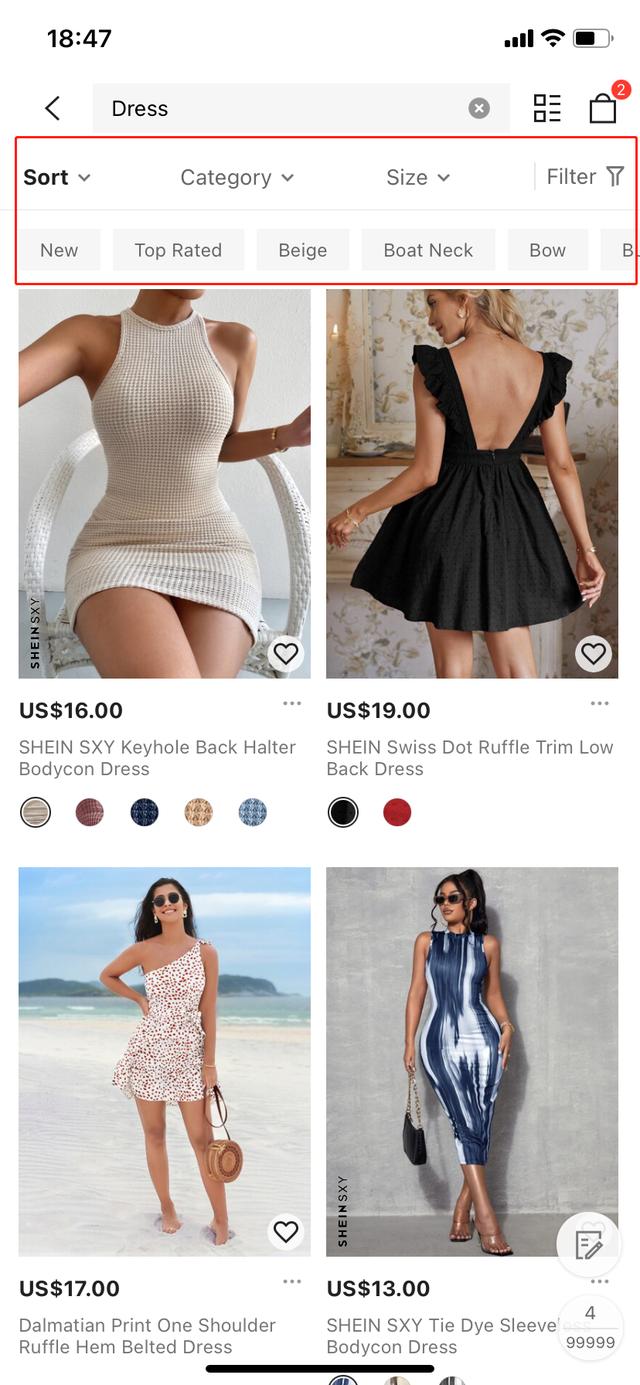Filter by the Boat Neck chip
This screenshot has width=640, height=1385.
tap(428, 250)
